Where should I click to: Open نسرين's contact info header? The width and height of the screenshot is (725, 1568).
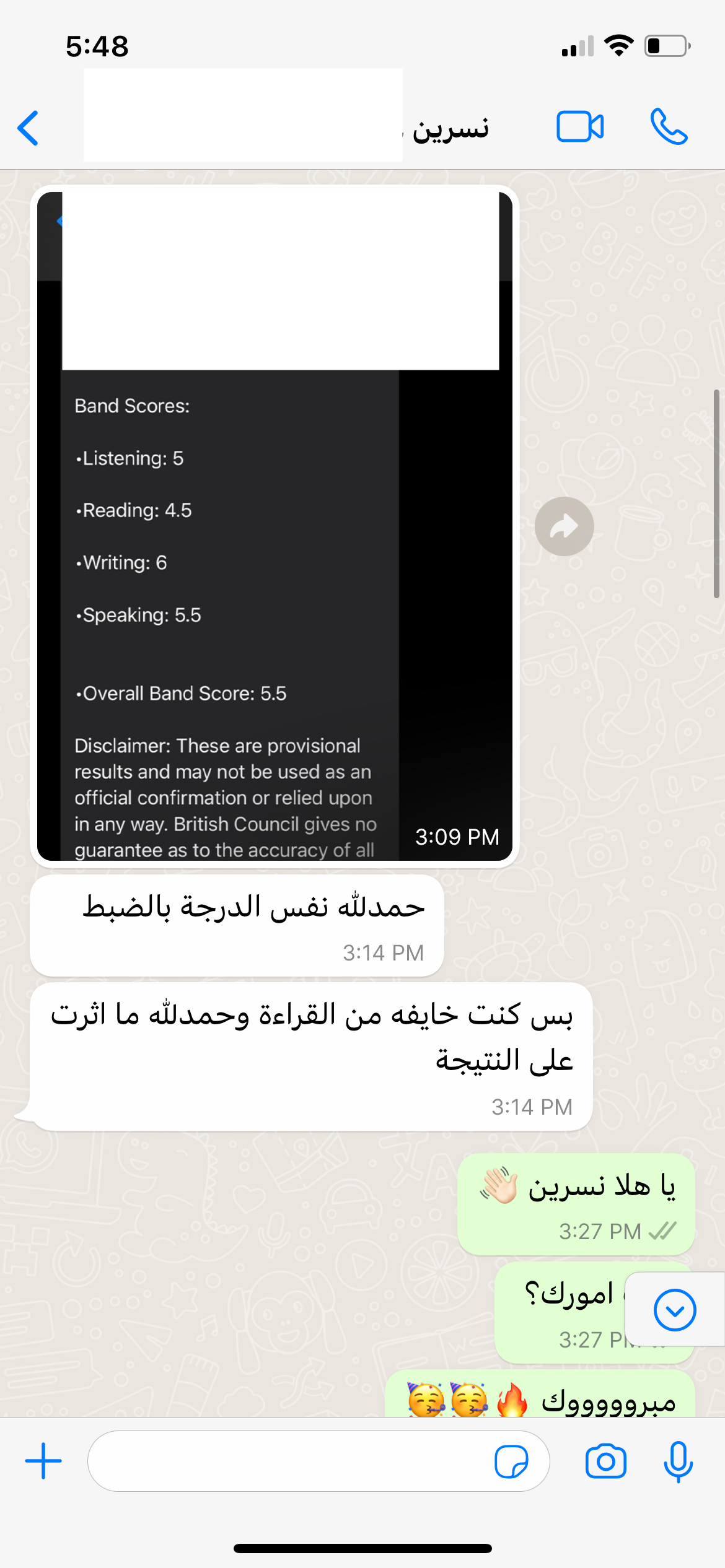coord(449,128)
